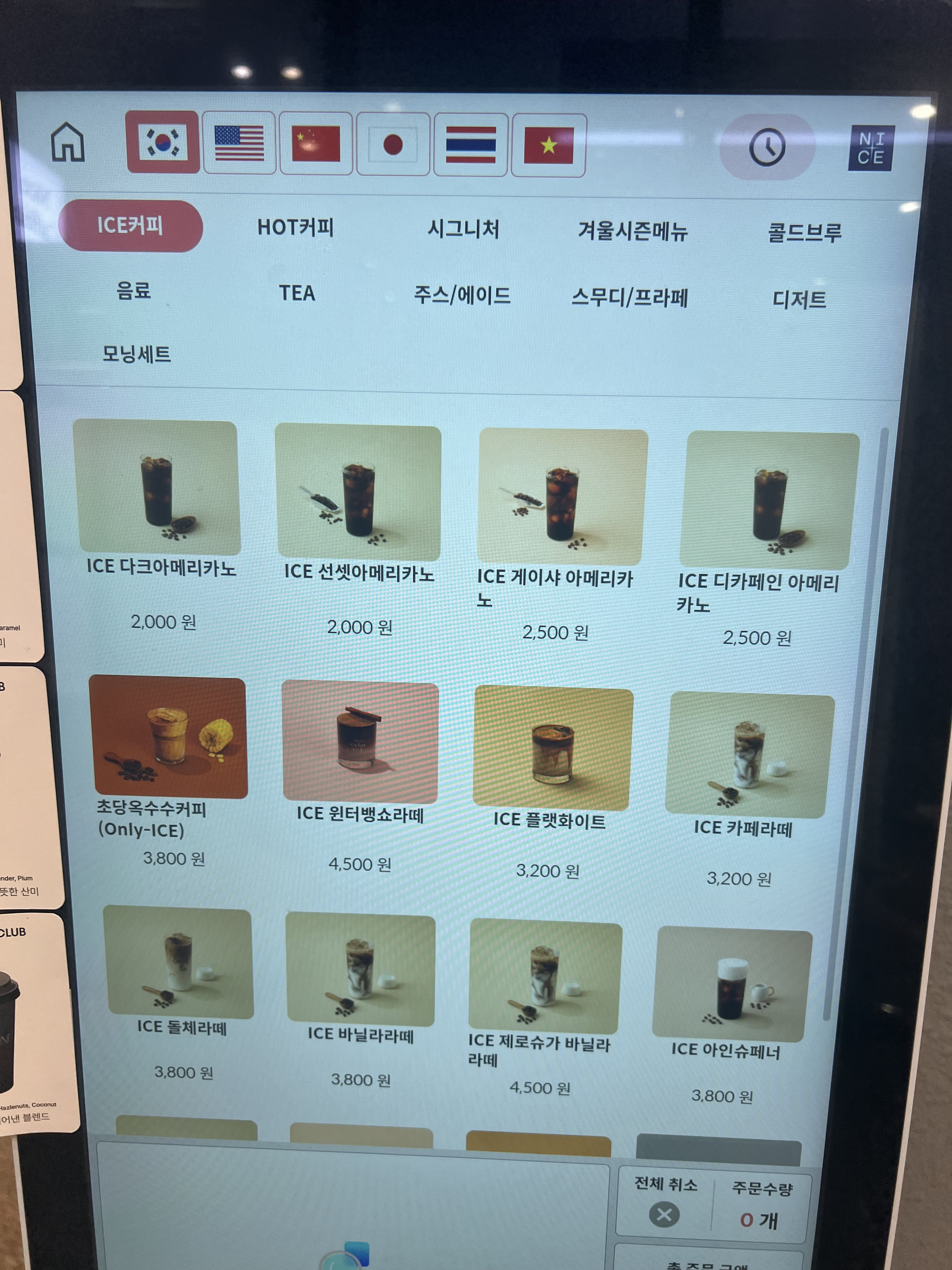Viewport: 952px width, 1270px height.
Task: Switch to the HOT커피 category
Action: (x=296, y=227)
